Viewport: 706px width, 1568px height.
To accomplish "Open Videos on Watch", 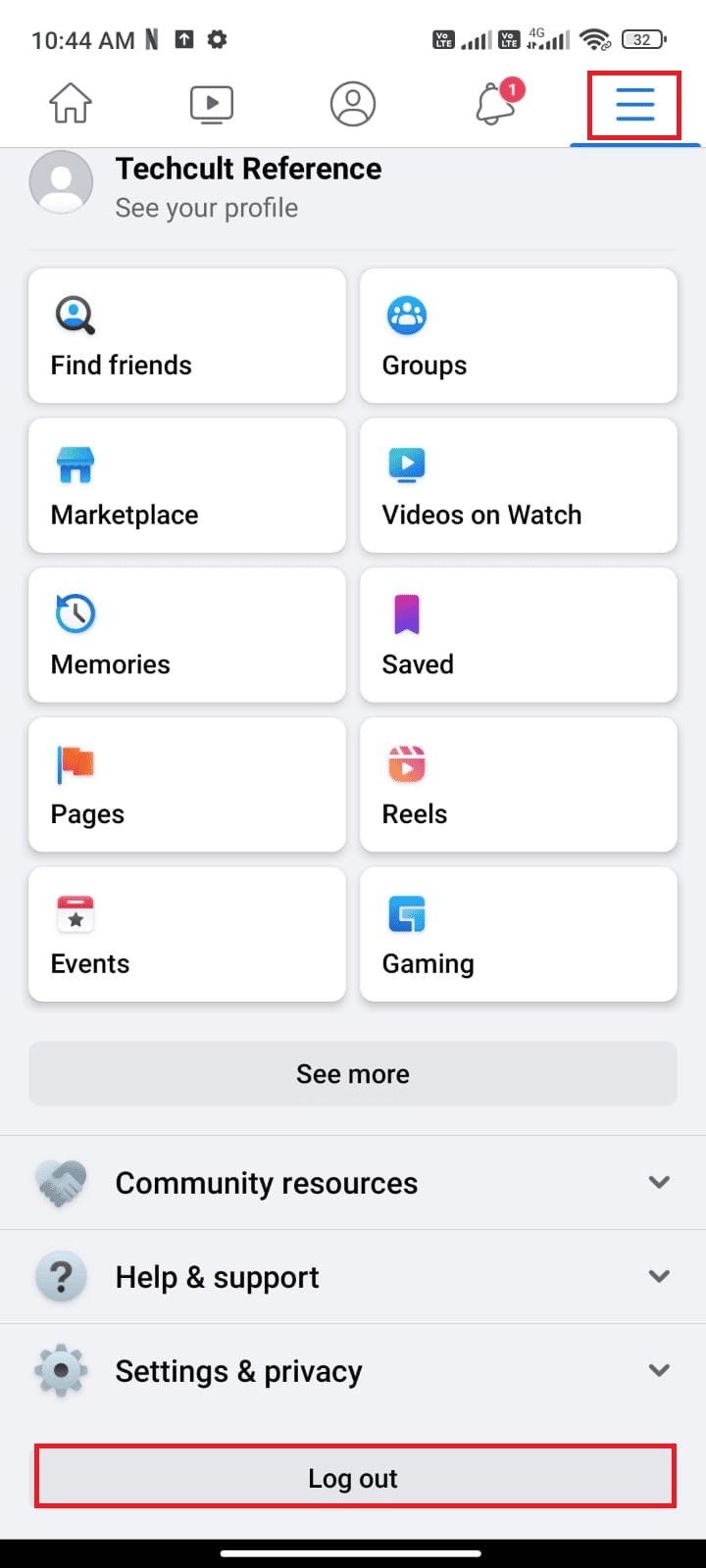I will point(518,485).
